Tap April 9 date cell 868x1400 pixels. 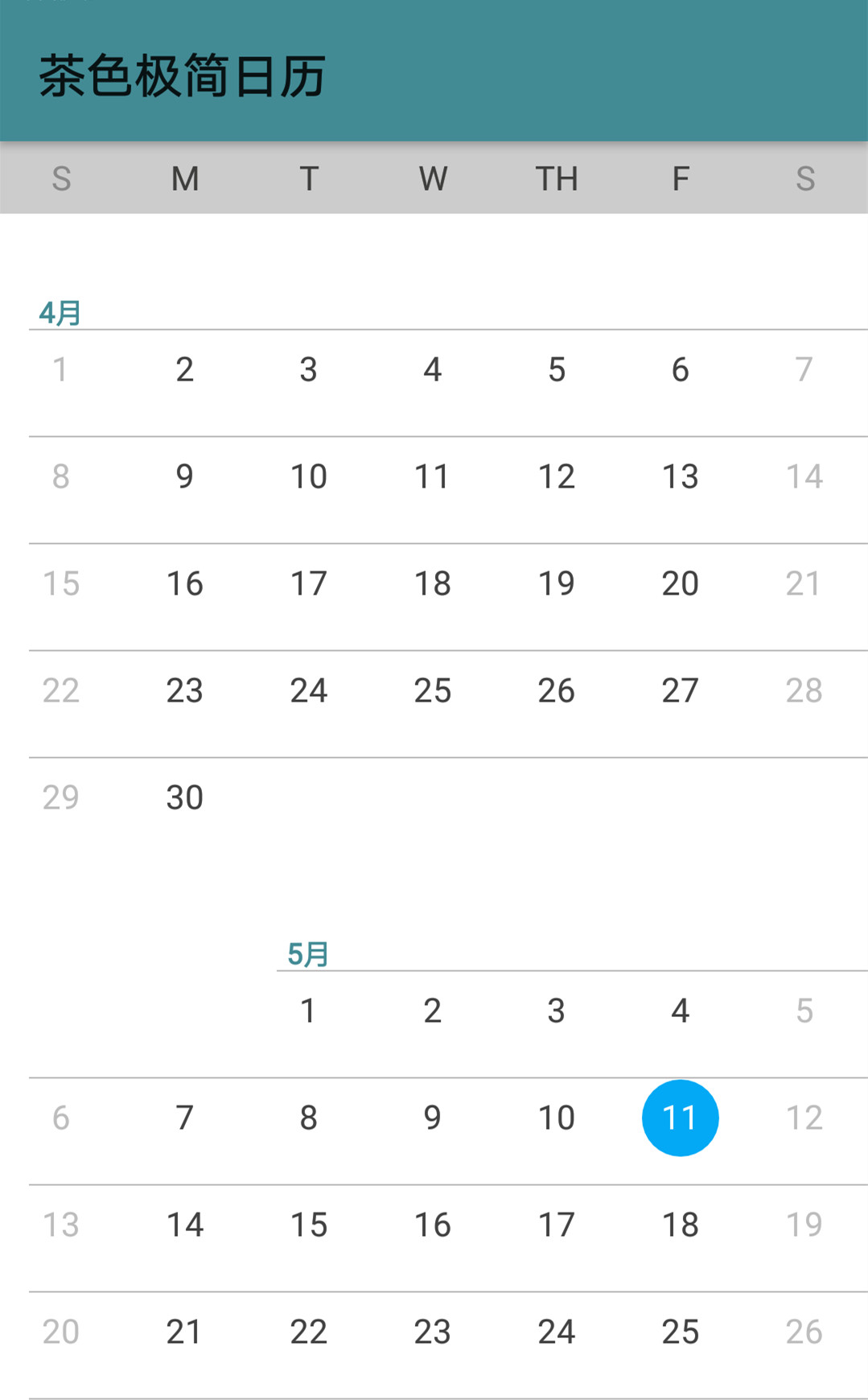pyautogui.click(x=185, y=477)
